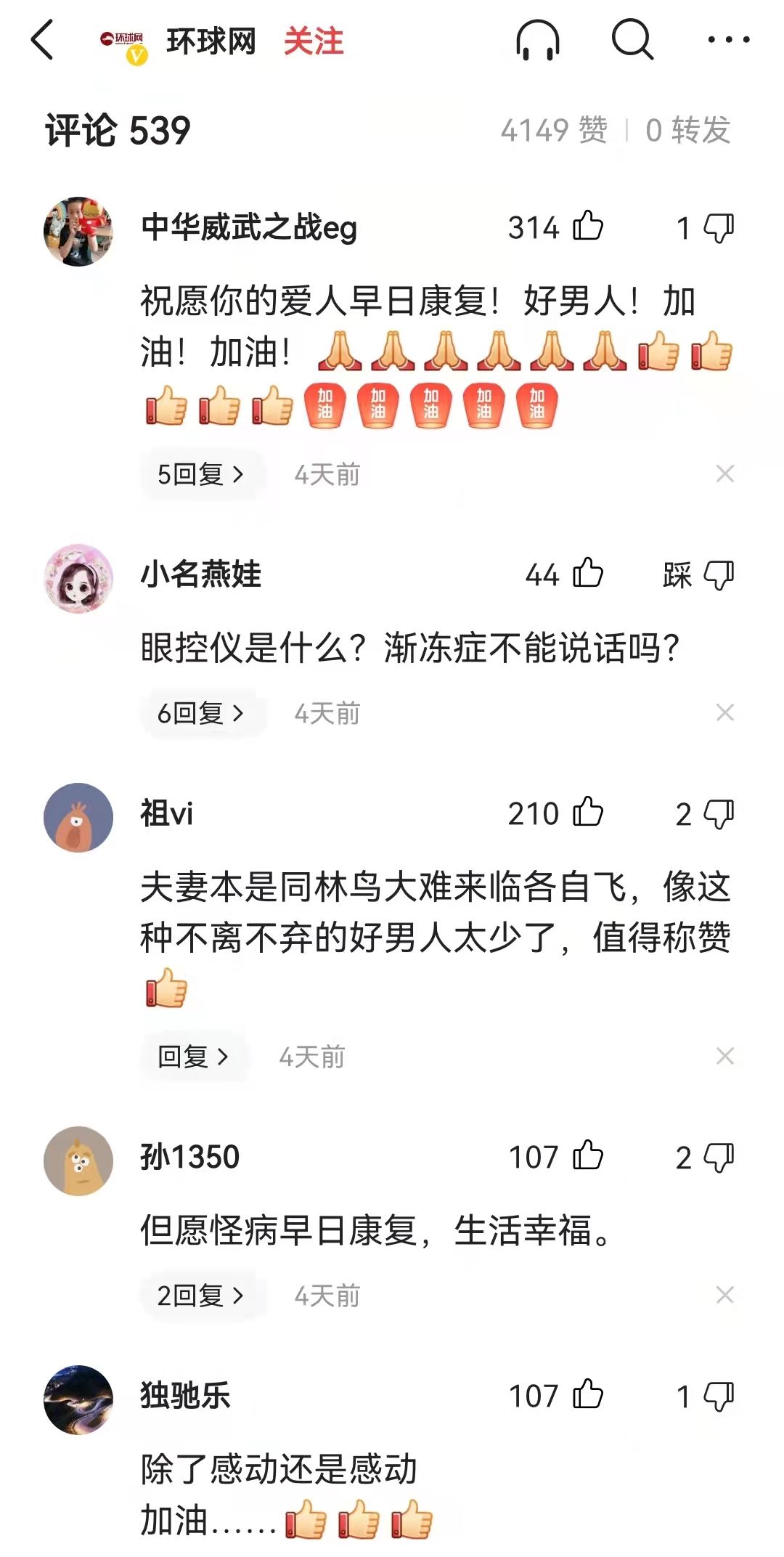Viewport: 784px width, 1557px height.
Task: Open the three-dot overflow menu
Action: 728,40
